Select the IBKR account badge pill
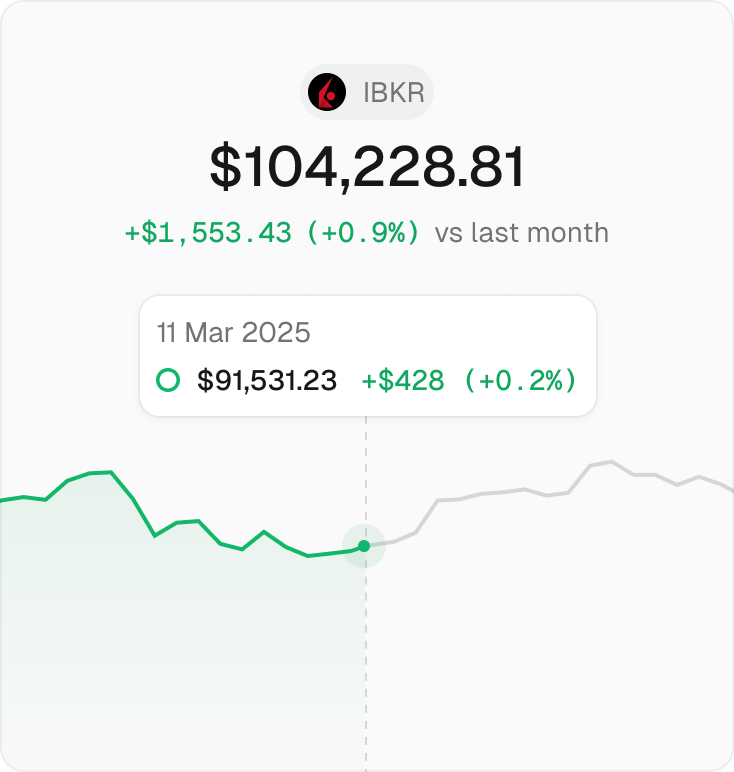734x772 pixels. point(367,92)
